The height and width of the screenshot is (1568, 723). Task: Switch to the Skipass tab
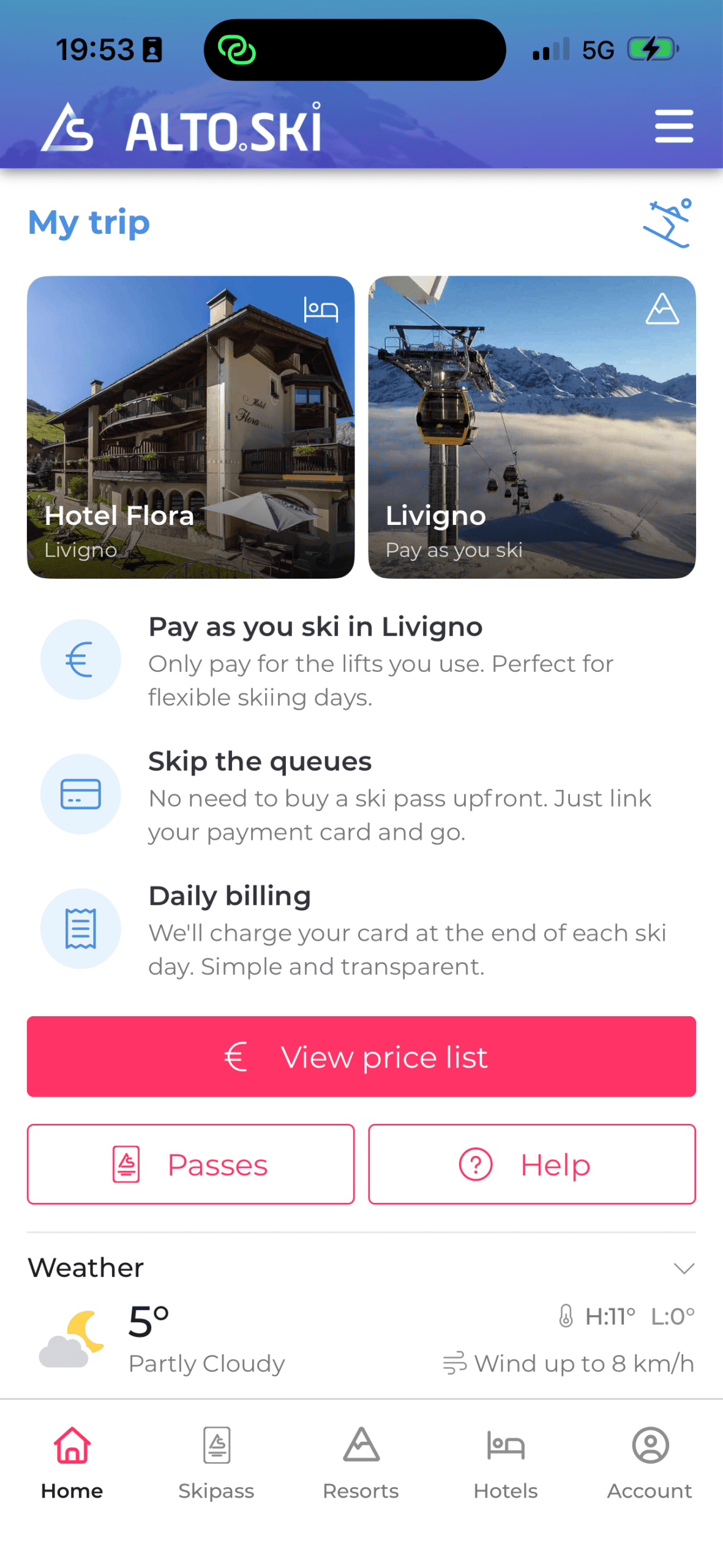click(217, 1461)
